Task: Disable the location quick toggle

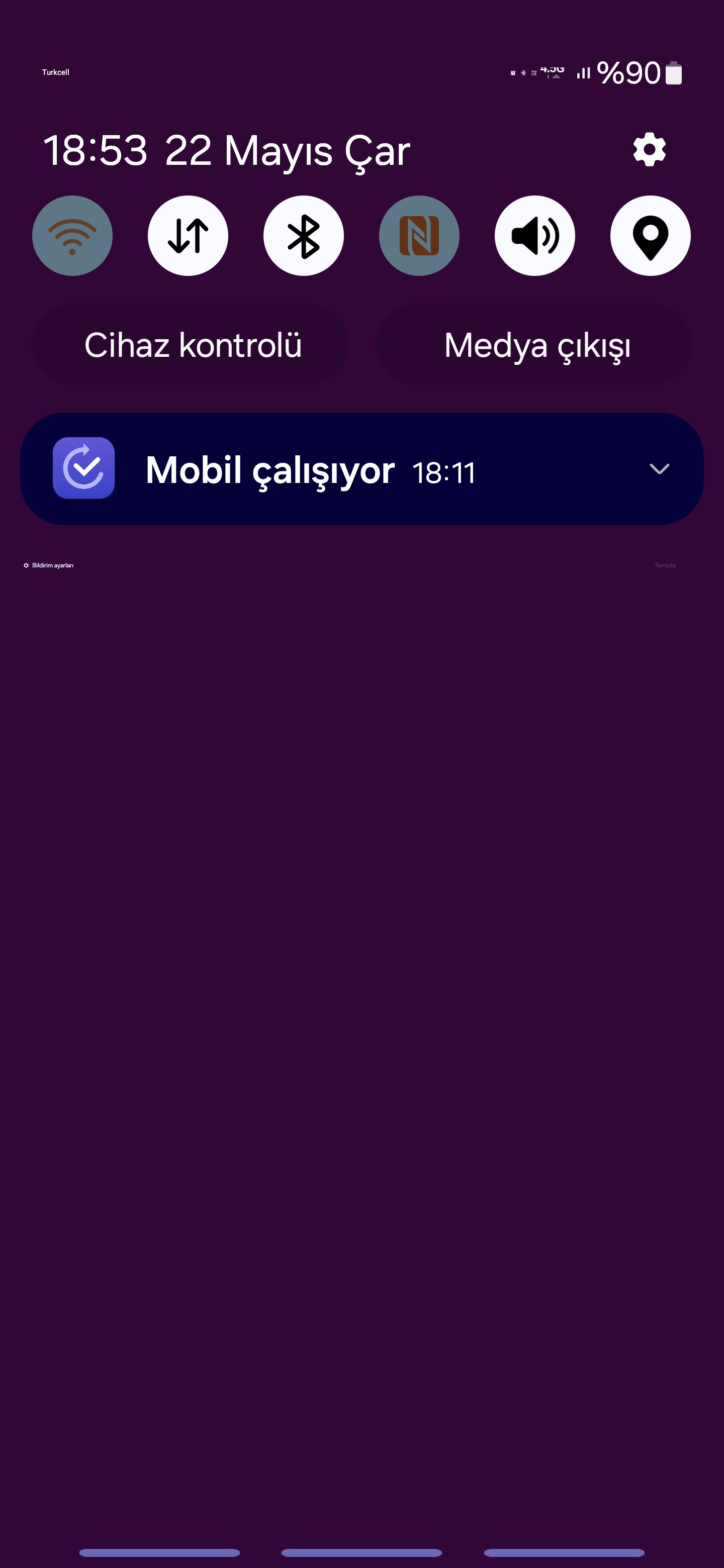Action: click(650, 236)
